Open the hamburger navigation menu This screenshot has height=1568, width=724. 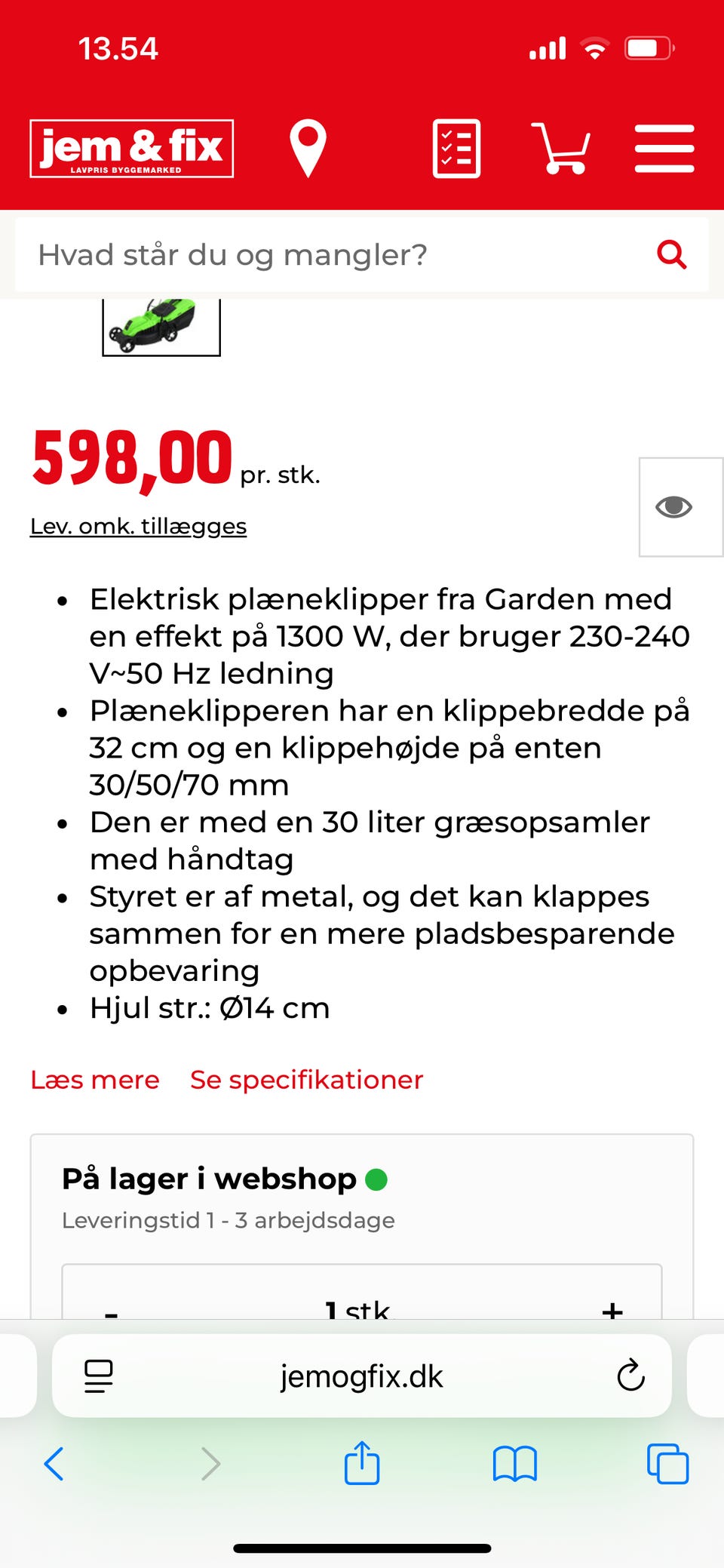coord(664,148)
